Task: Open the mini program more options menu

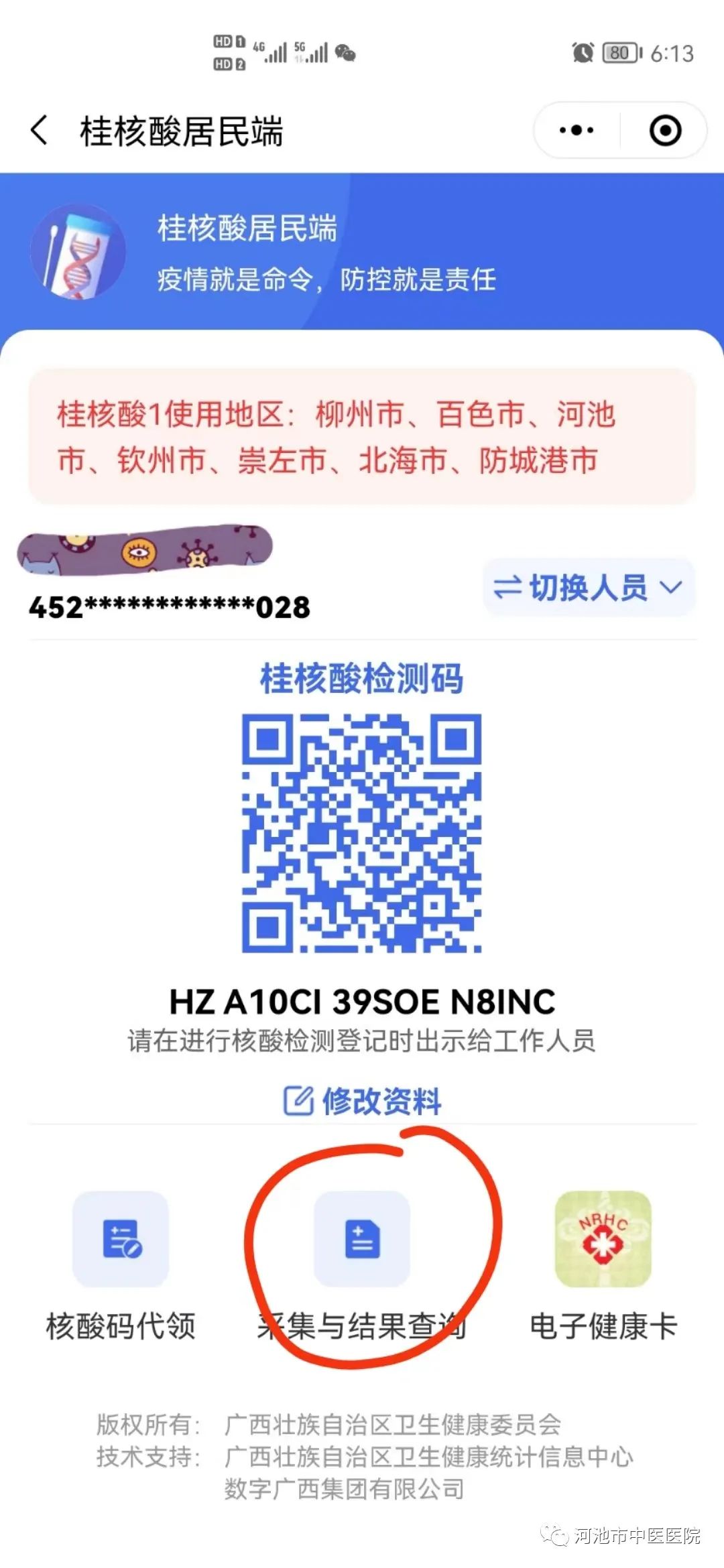Action: click(x=577, y=130)
